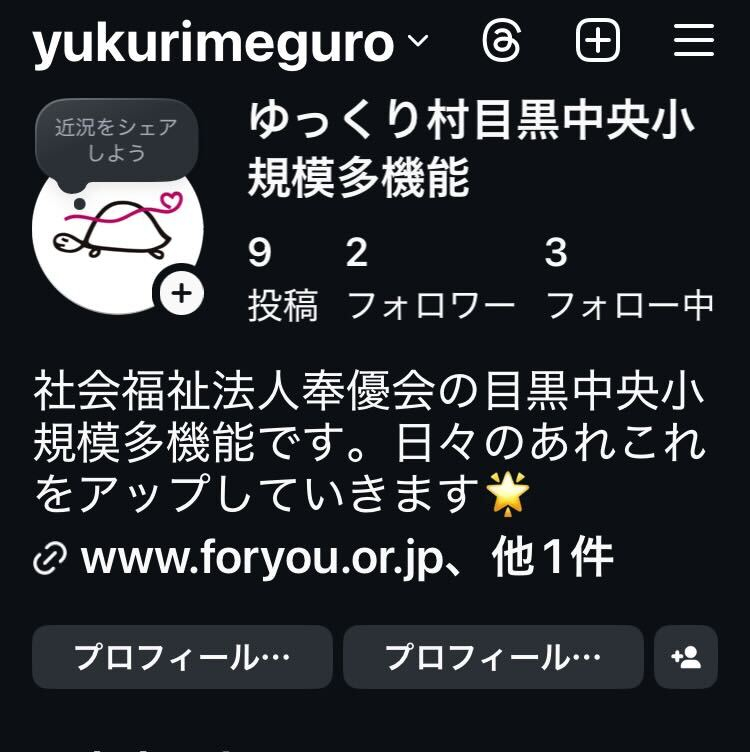Tap the 近況をシェアしよう note bubble
This screenshot has height=752, width=750.
[x=117, y=141]
